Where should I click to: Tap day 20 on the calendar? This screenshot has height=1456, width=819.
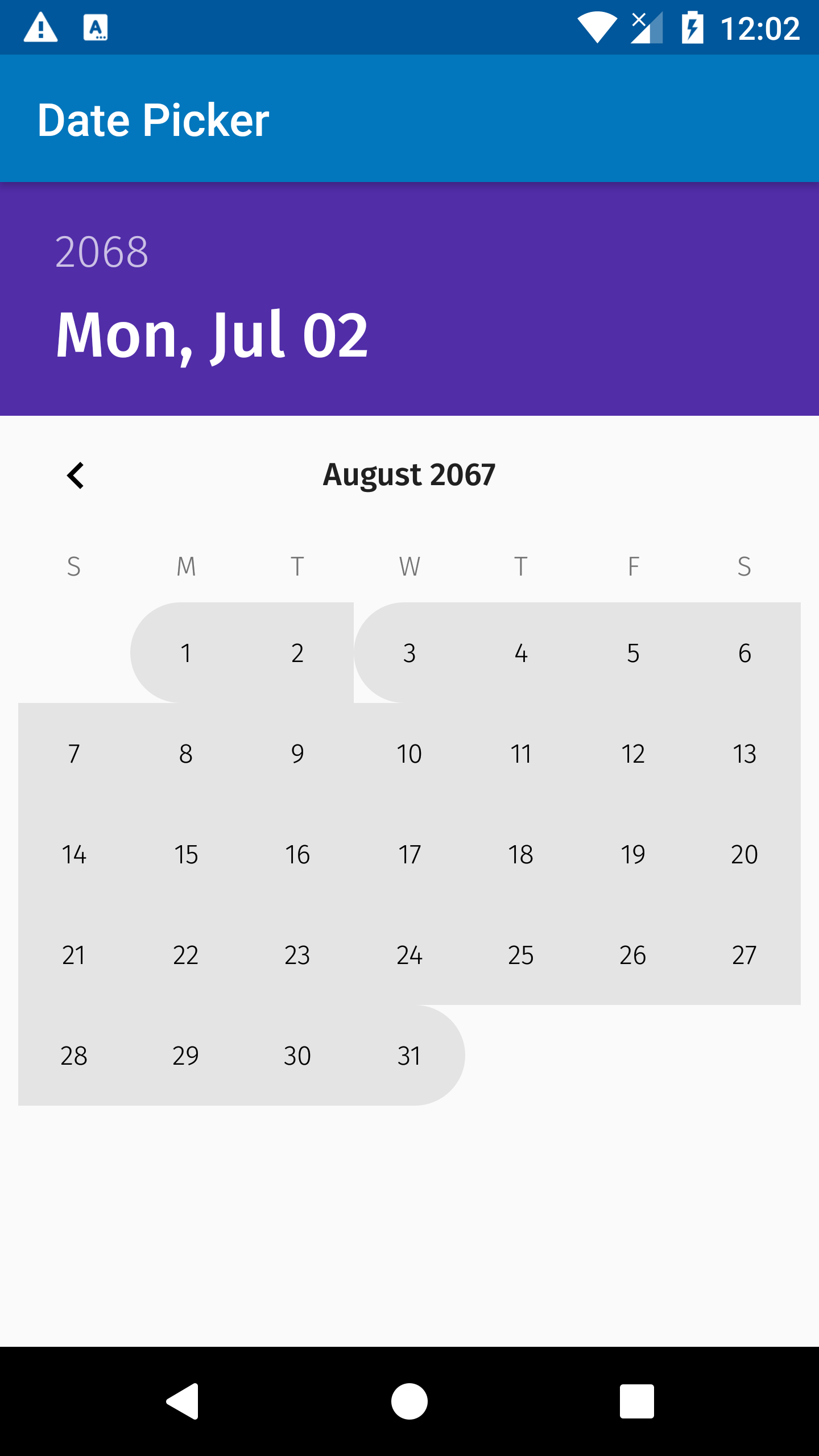coord(744,854)
